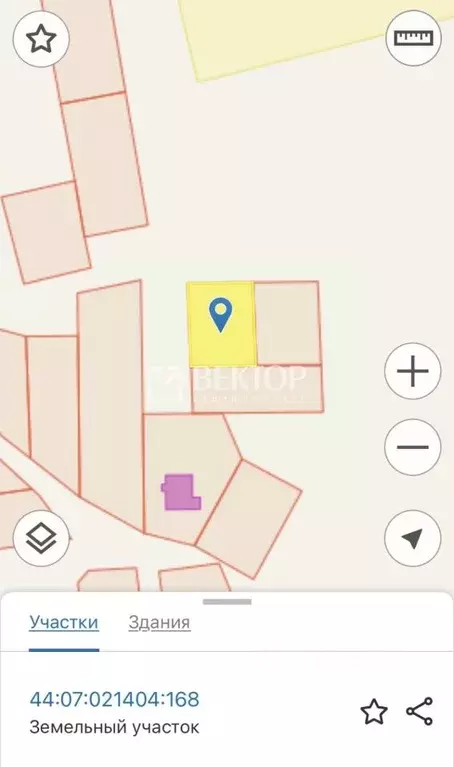
Task: Zoom out the map with minus button
Action: click(x=413, y=447)
